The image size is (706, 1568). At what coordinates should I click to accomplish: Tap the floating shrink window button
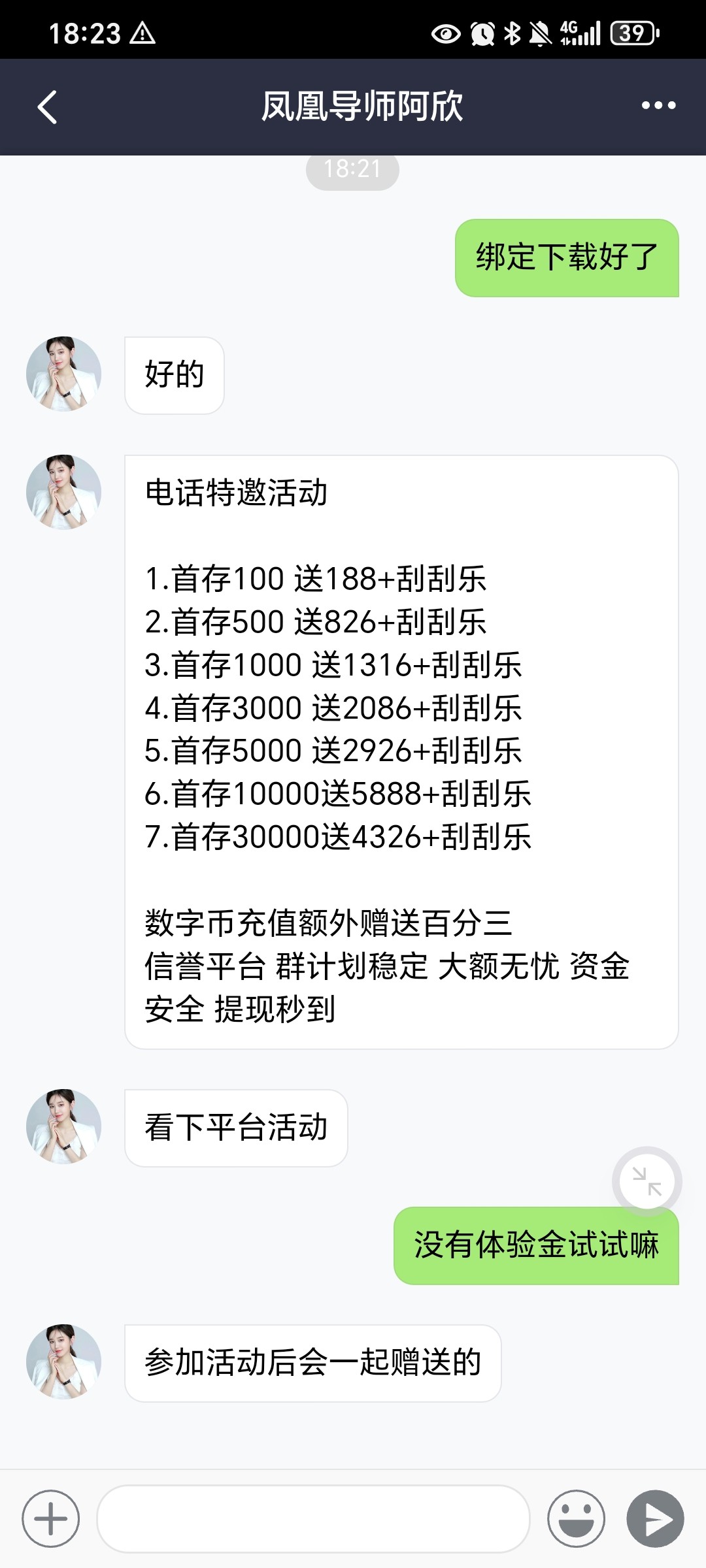coord(647,1181)
